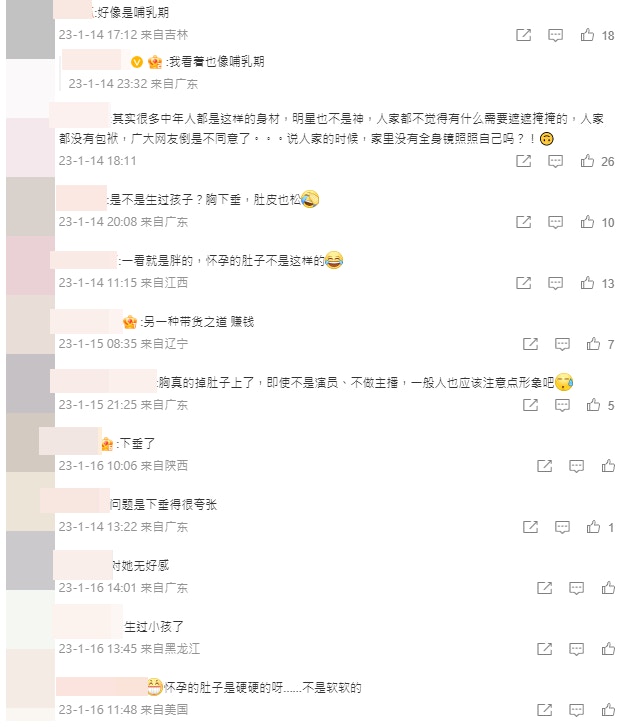This screenshot has height=727, width=625.
Task: Like the comment '好像是哺乳期'
Action: click(587, 35)
